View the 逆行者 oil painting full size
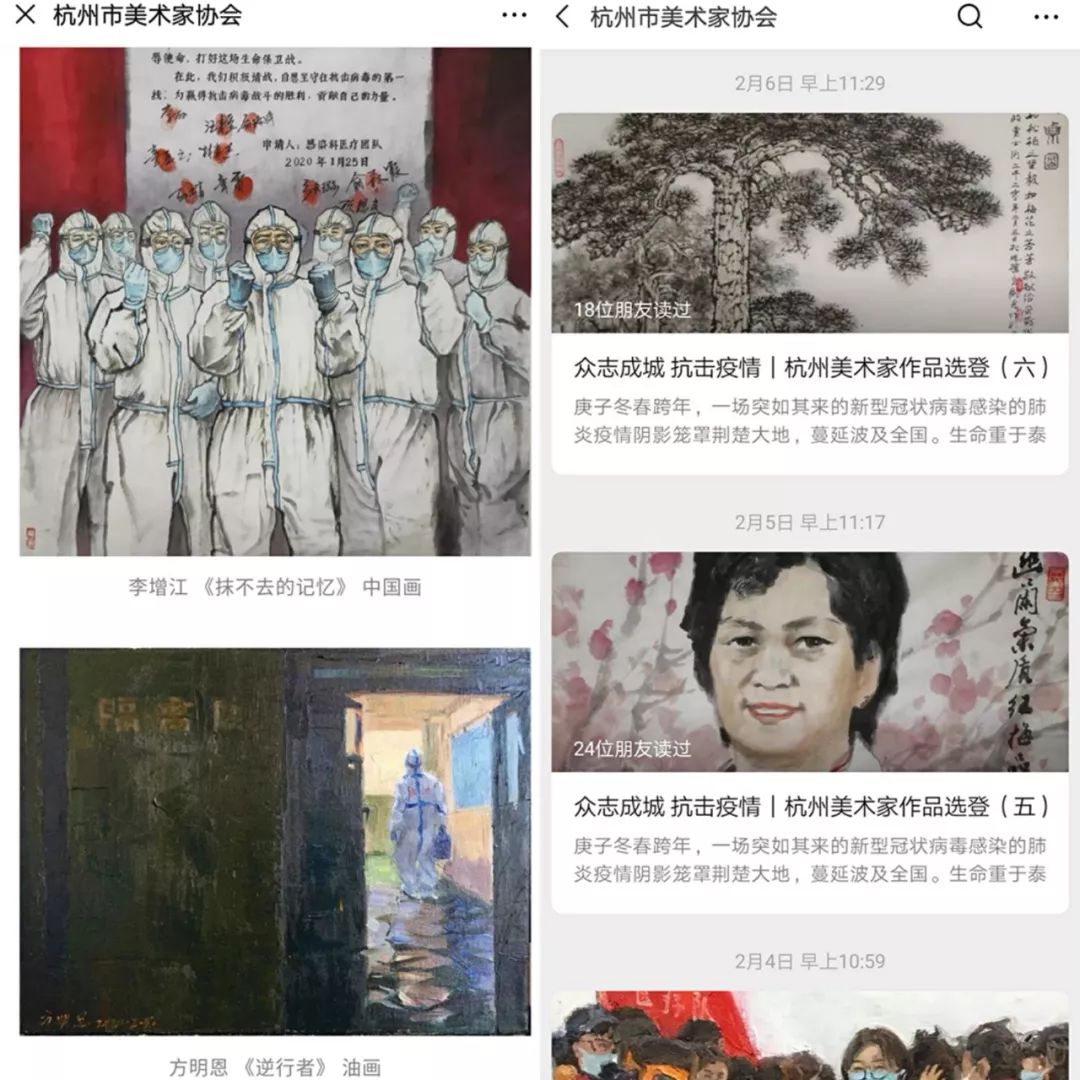Image resolution: width=1080 pixels, height=1080 pixels. click(x=275, y=842)
